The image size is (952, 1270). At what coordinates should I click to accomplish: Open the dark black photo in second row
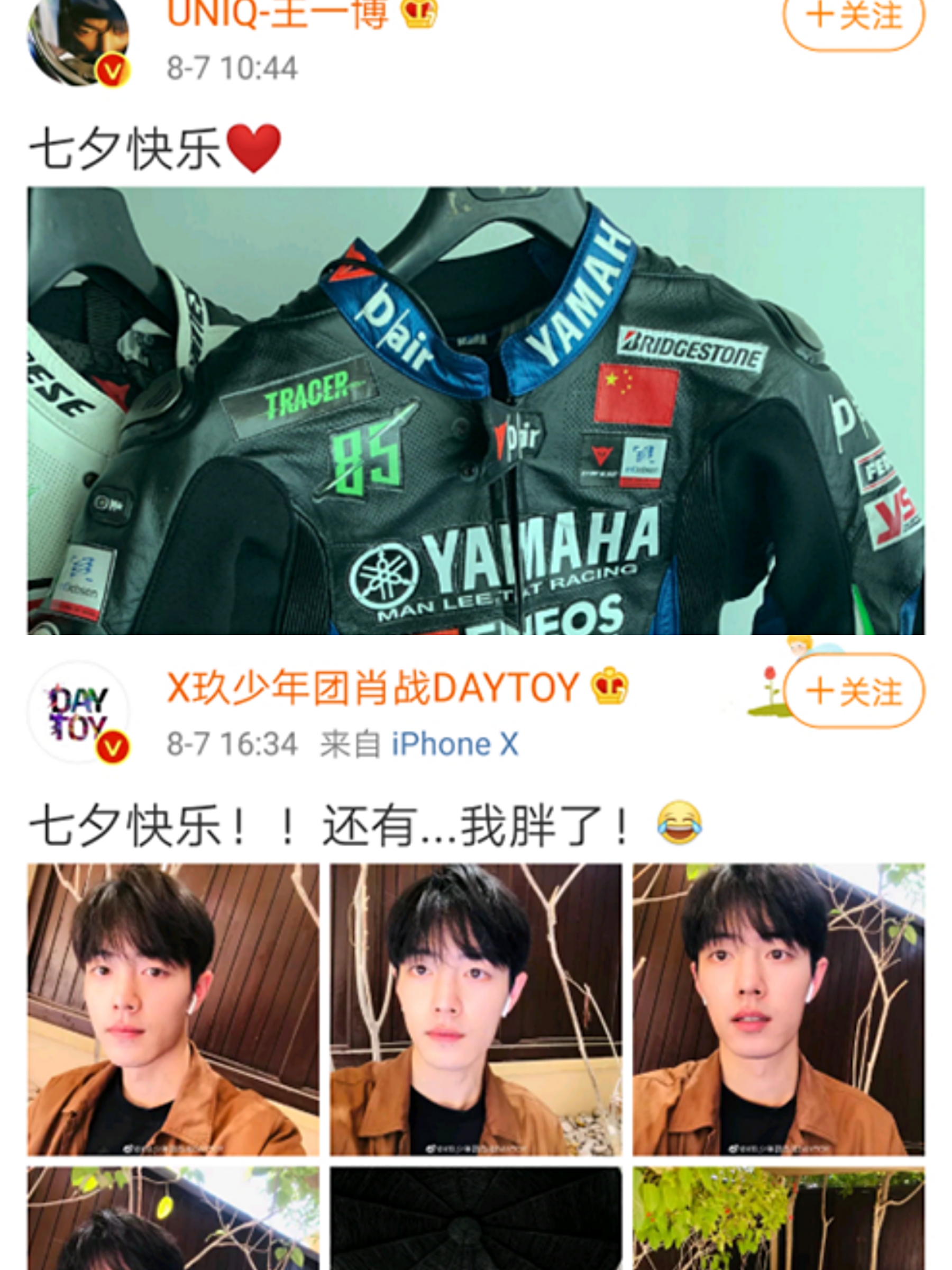(x=475, y=1217)
